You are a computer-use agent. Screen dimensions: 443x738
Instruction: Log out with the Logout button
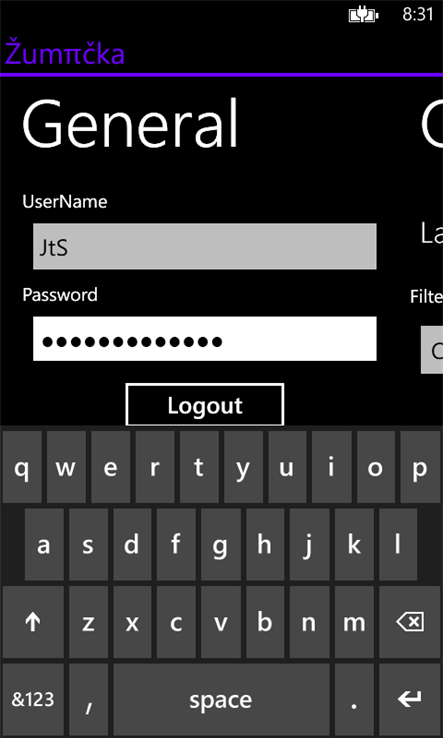[x=205, y=405]
